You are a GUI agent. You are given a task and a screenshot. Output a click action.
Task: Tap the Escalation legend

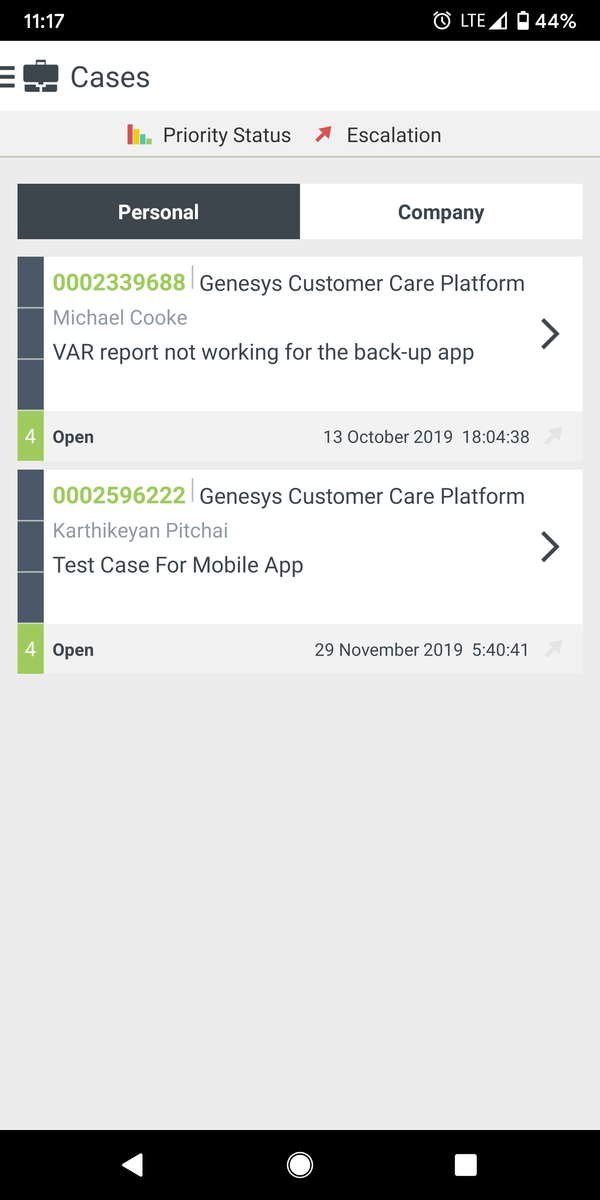tap(378, 135)
